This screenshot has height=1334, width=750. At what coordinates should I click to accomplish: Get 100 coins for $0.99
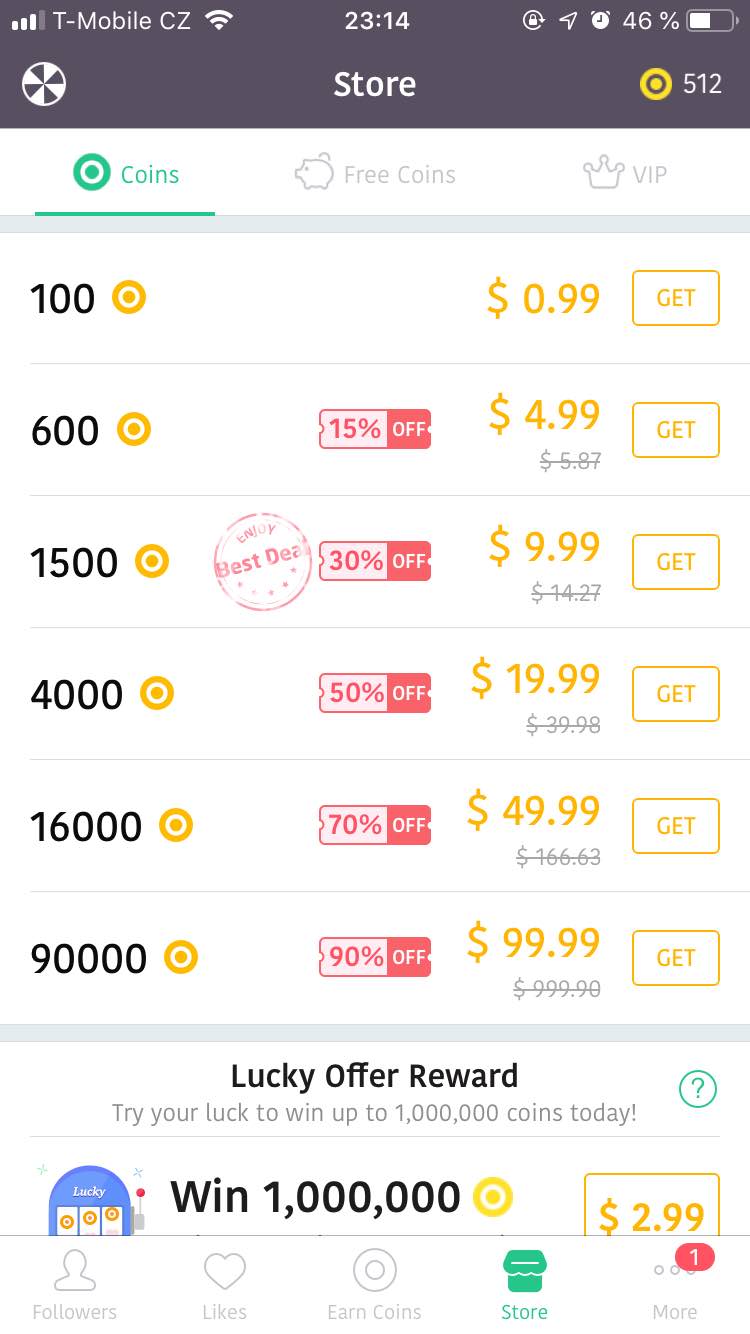(x=675, y=298)
